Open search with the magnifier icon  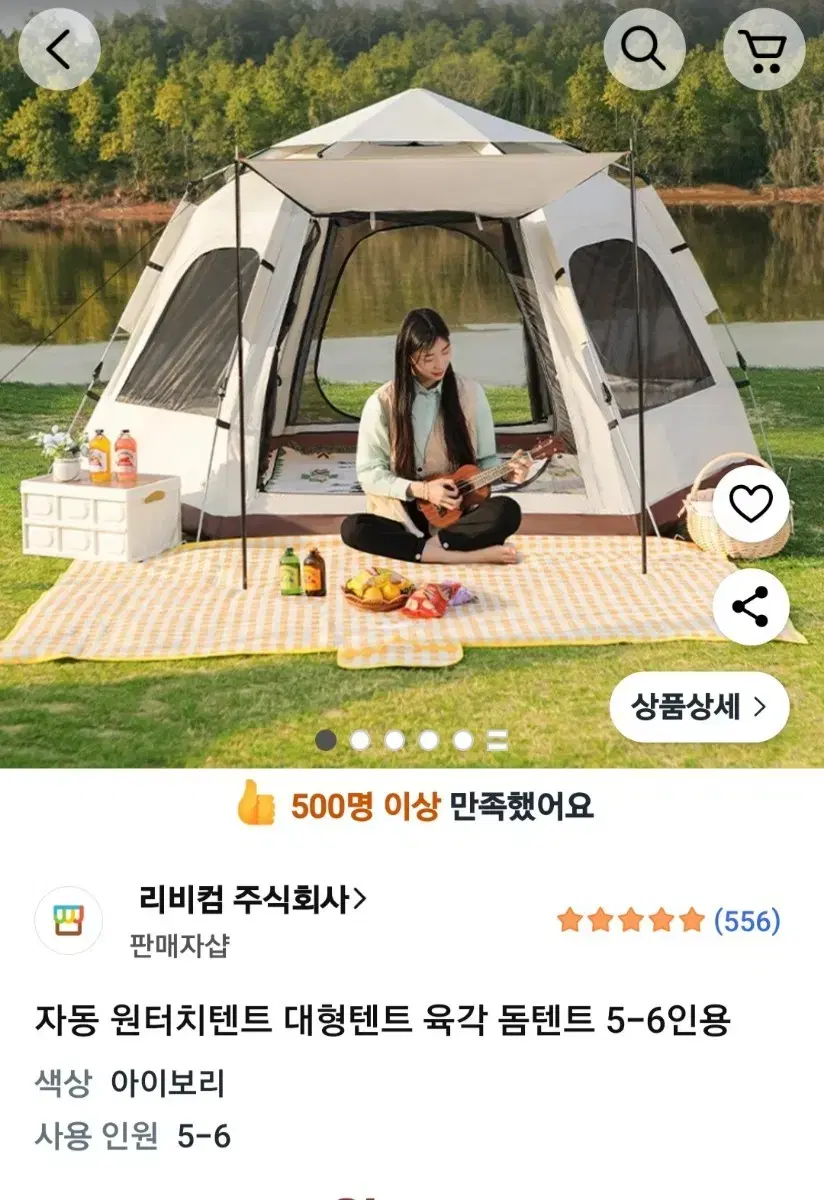tap(644, 48)
